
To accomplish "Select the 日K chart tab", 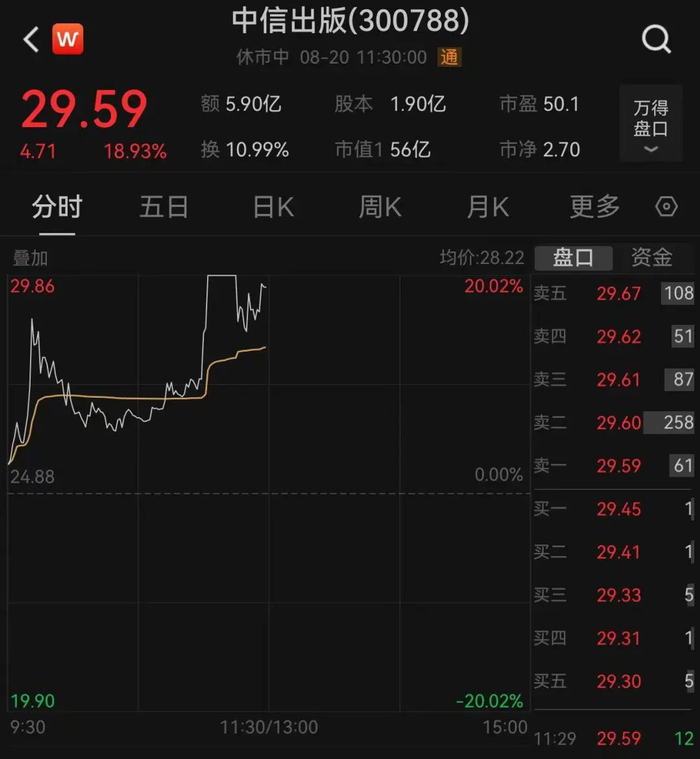I will coord(273,207).
